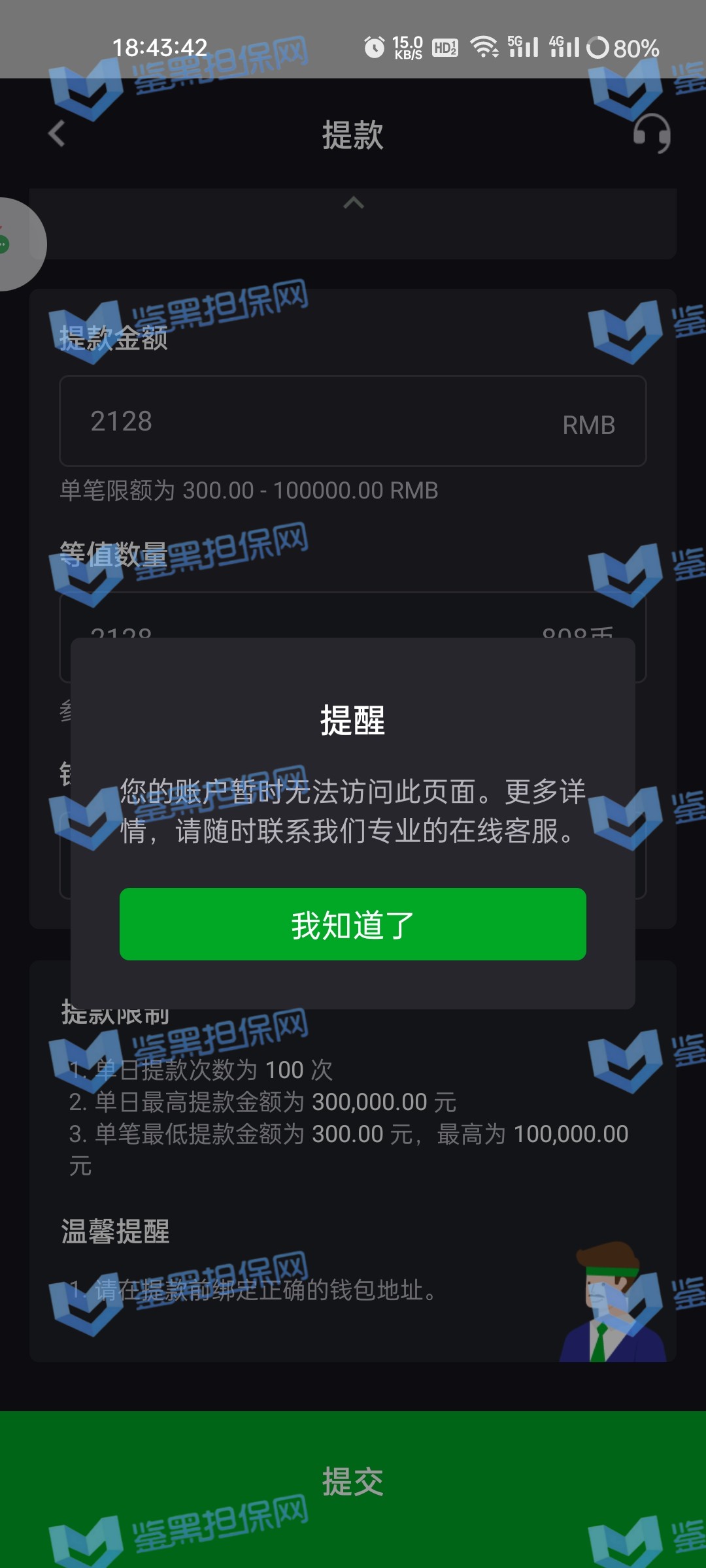Image resolution: width=706 pixels, height=1568 pixels.
Task: Open the floating bubble at left edge
Action: coord(18,244)
